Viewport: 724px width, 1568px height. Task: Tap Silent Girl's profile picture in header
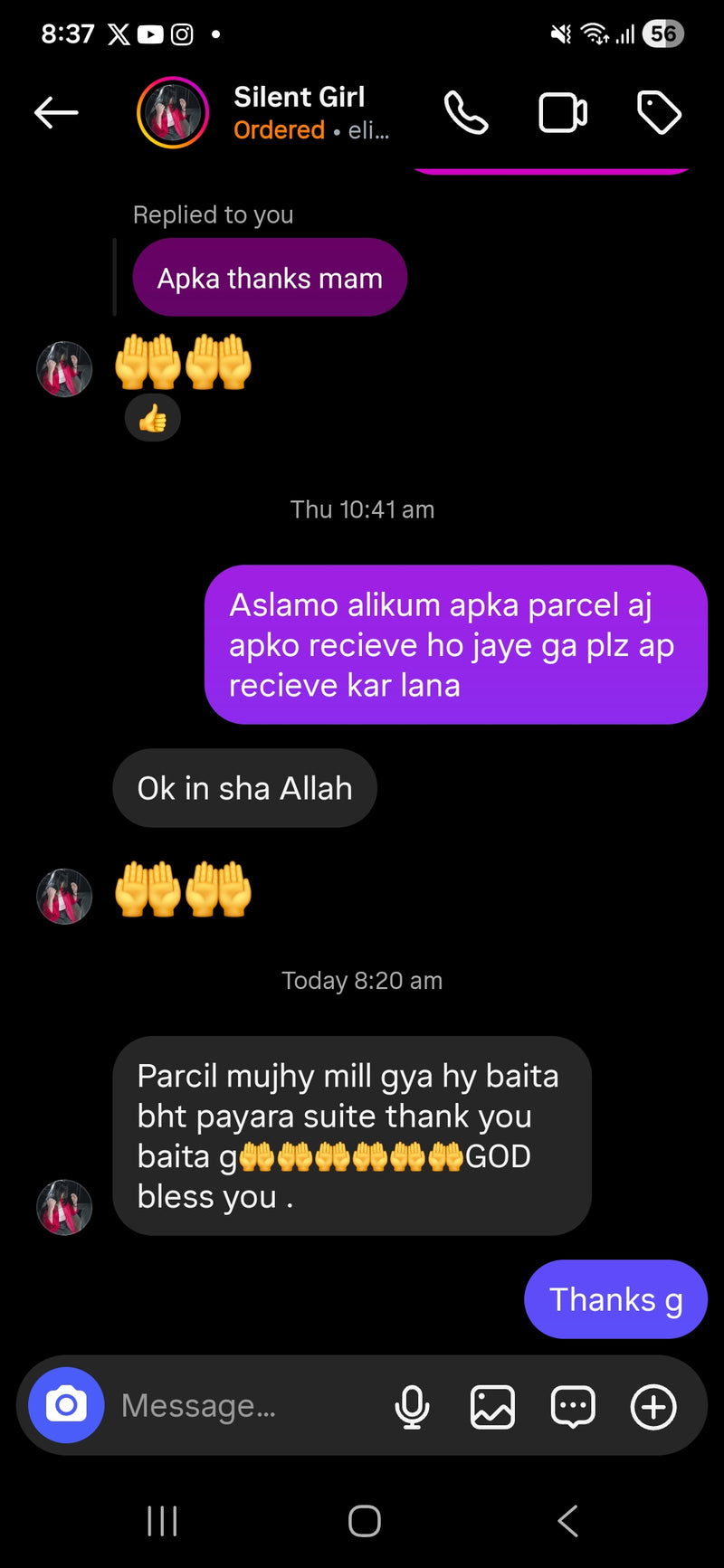[x=172, y=111]
